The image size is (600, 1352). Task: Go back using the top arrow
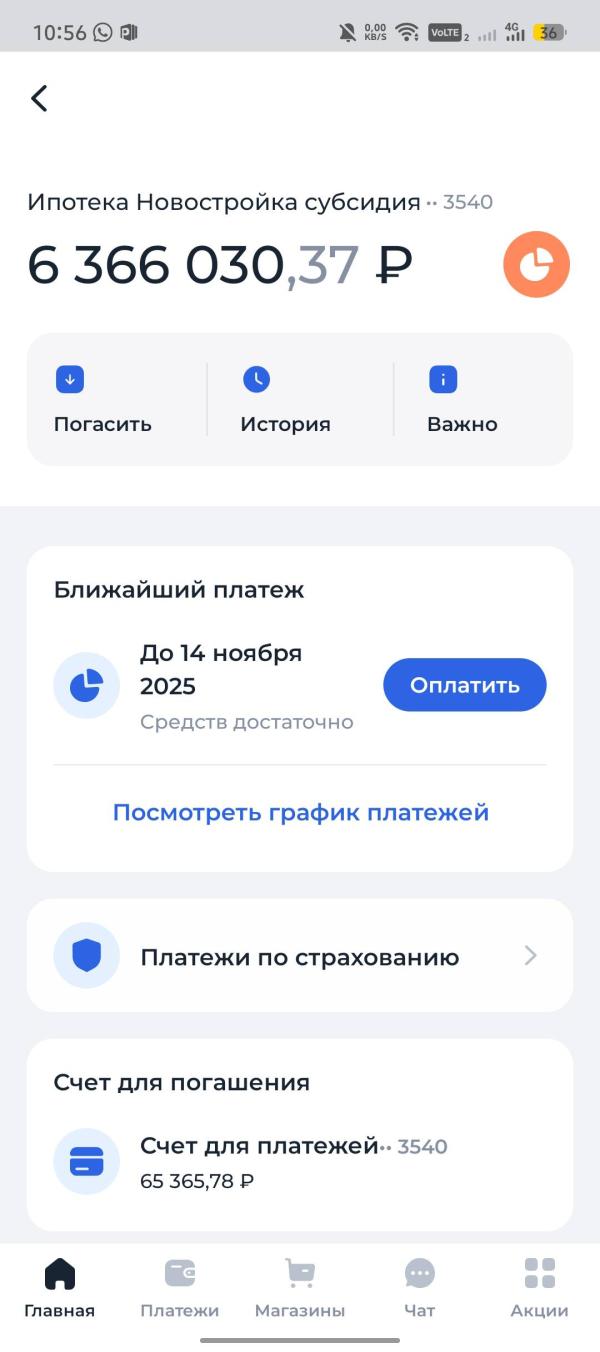(39, 98)
